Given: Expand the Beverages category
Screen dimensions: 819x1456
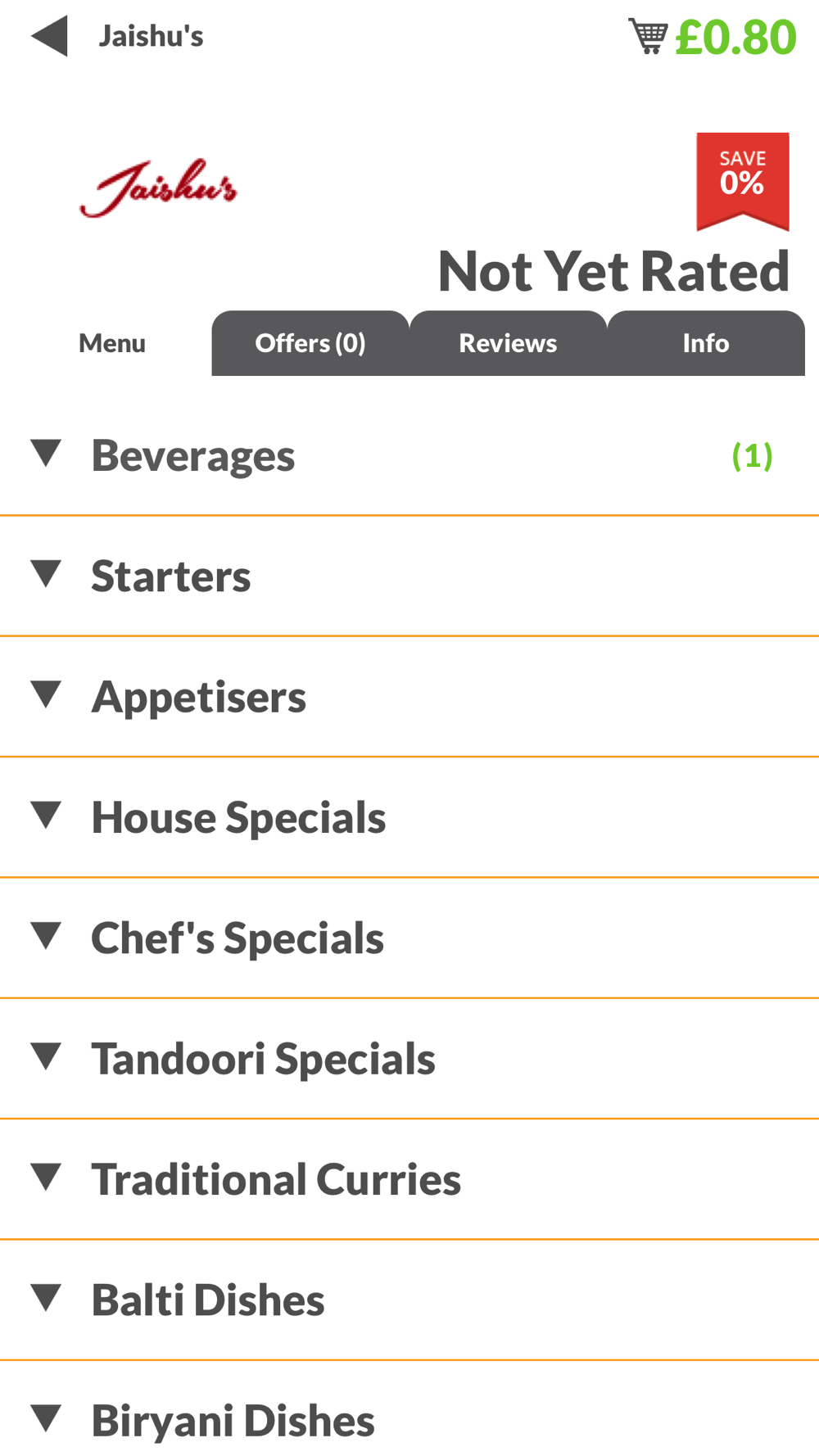Looking at the screenshot, I should (x=409, y=455).
